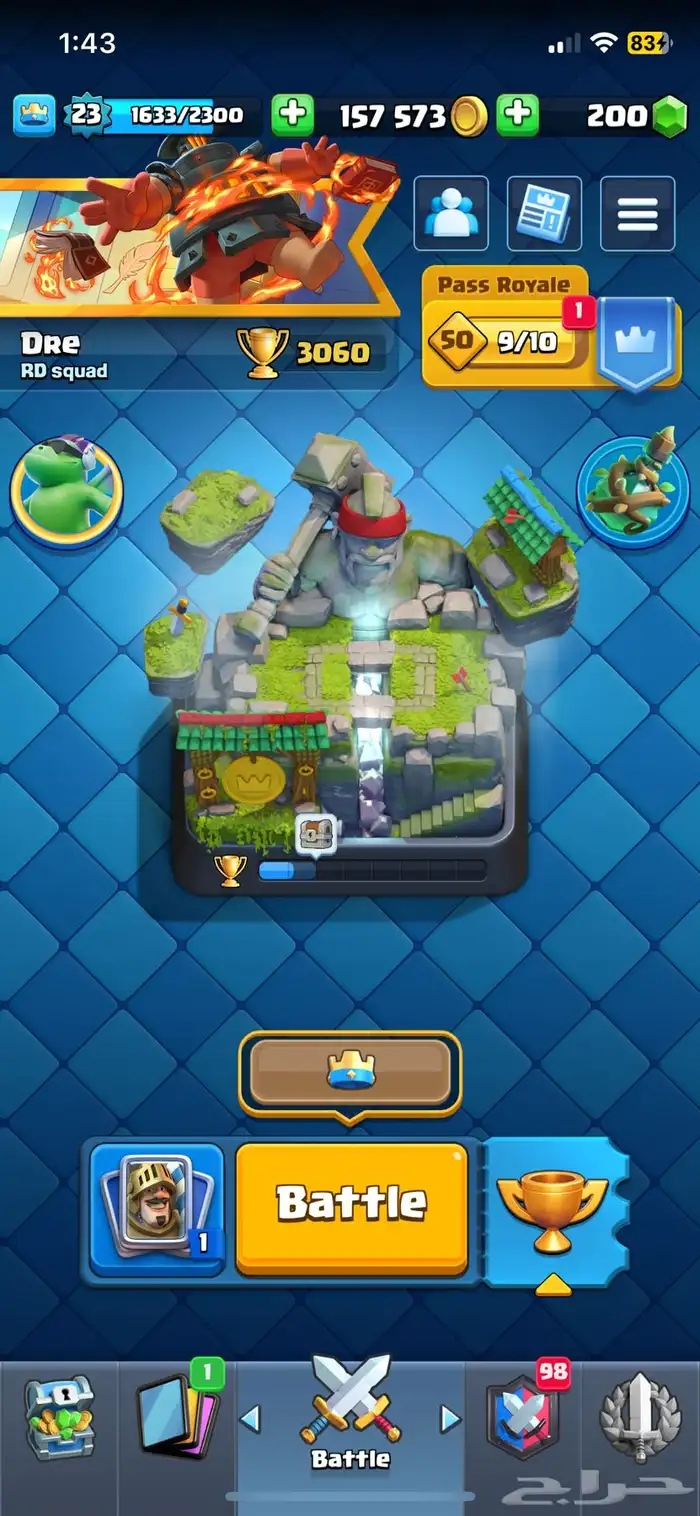Open the hamburger menu
The width and height of the screenshot is (700, 1516).
coord(637,213)
